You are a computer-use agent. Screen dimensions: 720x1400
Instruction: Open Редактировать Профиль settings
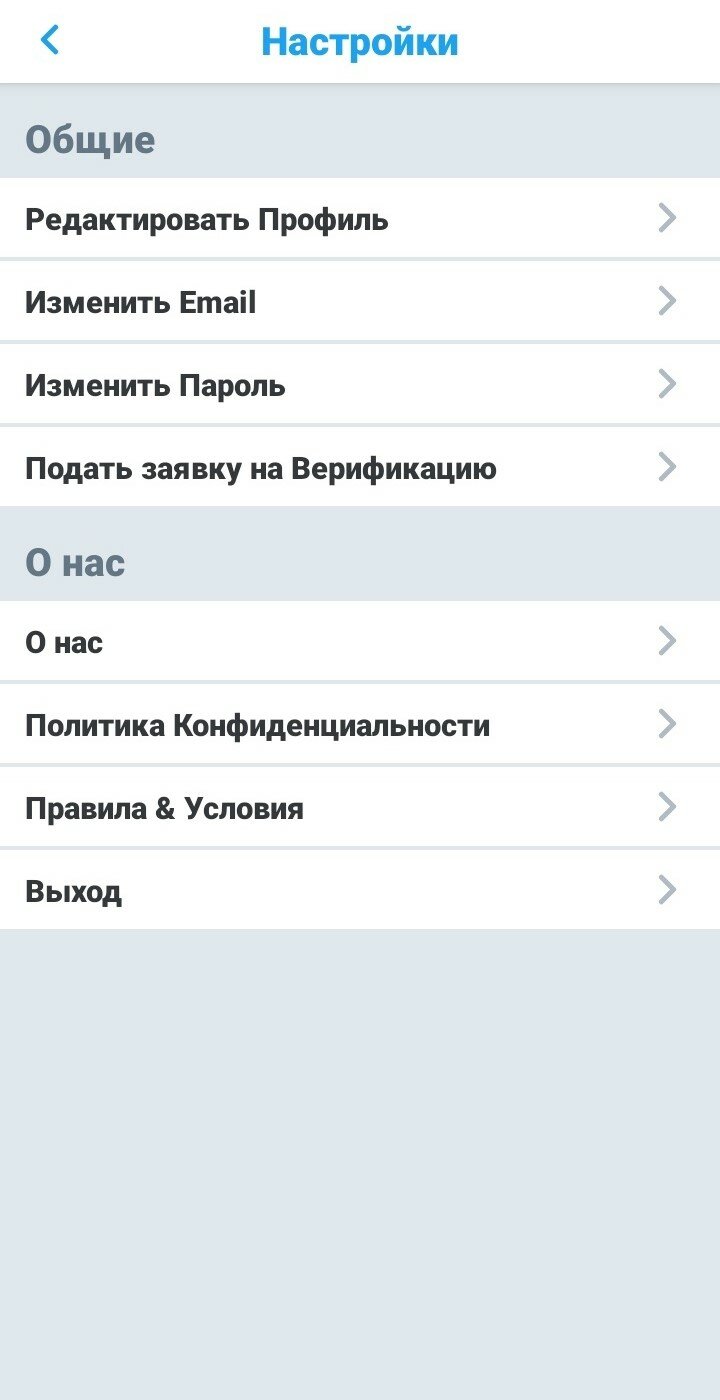360,219
